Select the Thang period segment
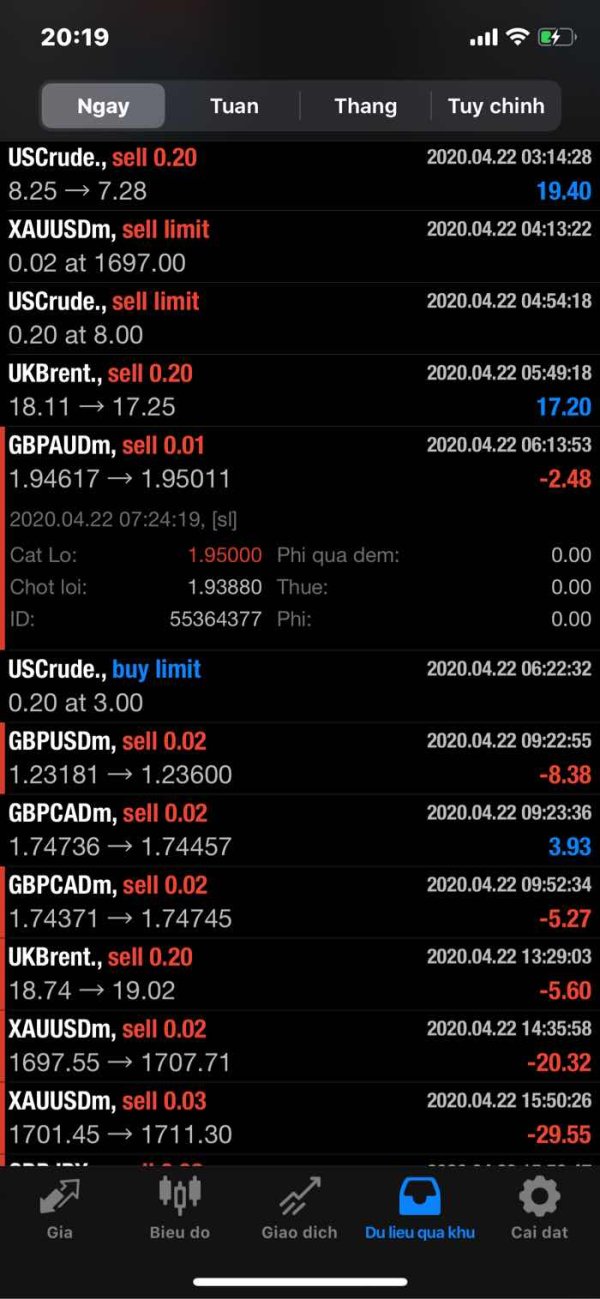The width and height of the screenshot is (600, 1299). pos(365,106)
